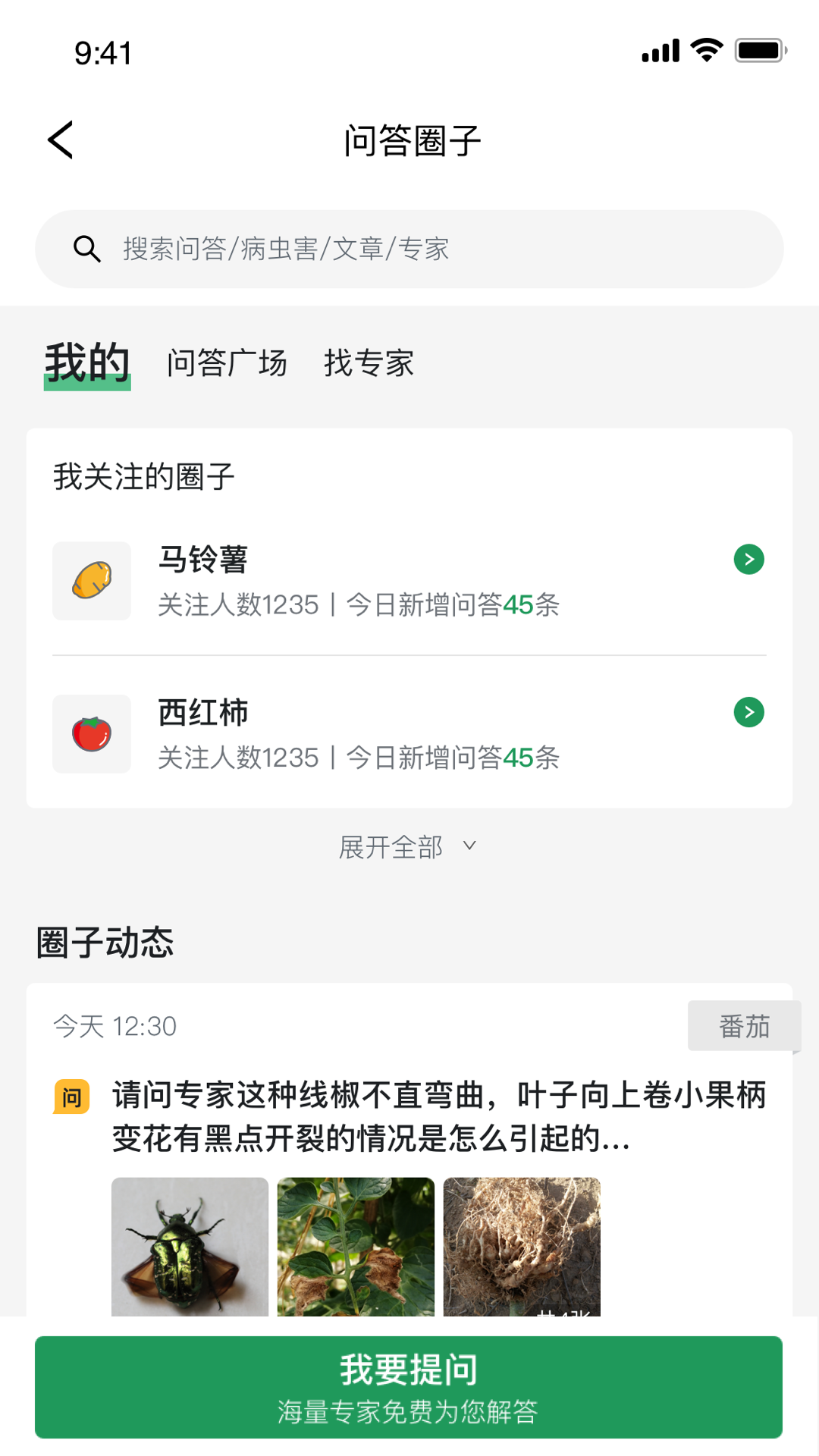Screen dimensions: 819x1456
Task: Open the plant leaves photo thumbnail
Action: pyautogui.click(x=356, y=1246)
